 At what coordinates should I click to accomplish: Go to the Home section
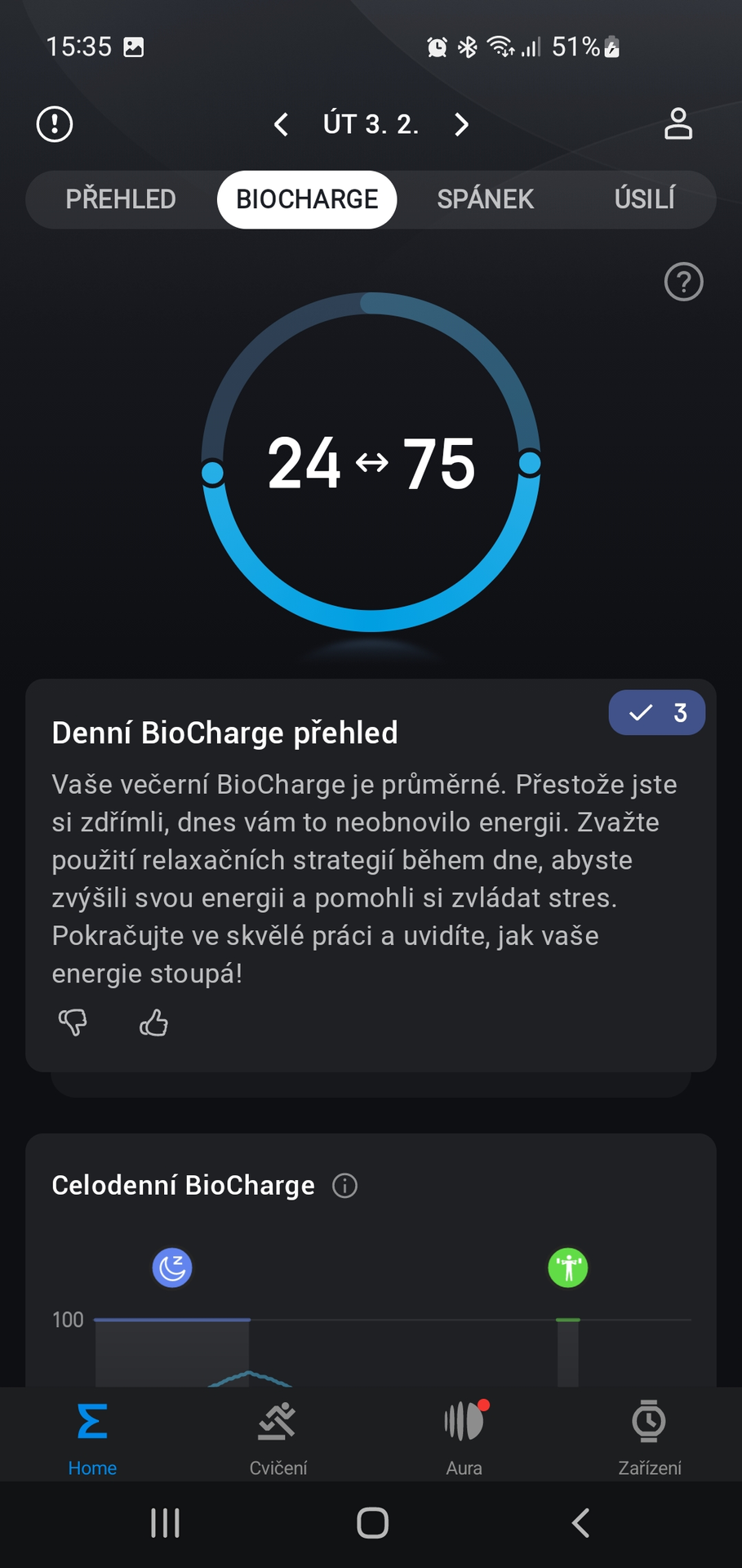92,1435
